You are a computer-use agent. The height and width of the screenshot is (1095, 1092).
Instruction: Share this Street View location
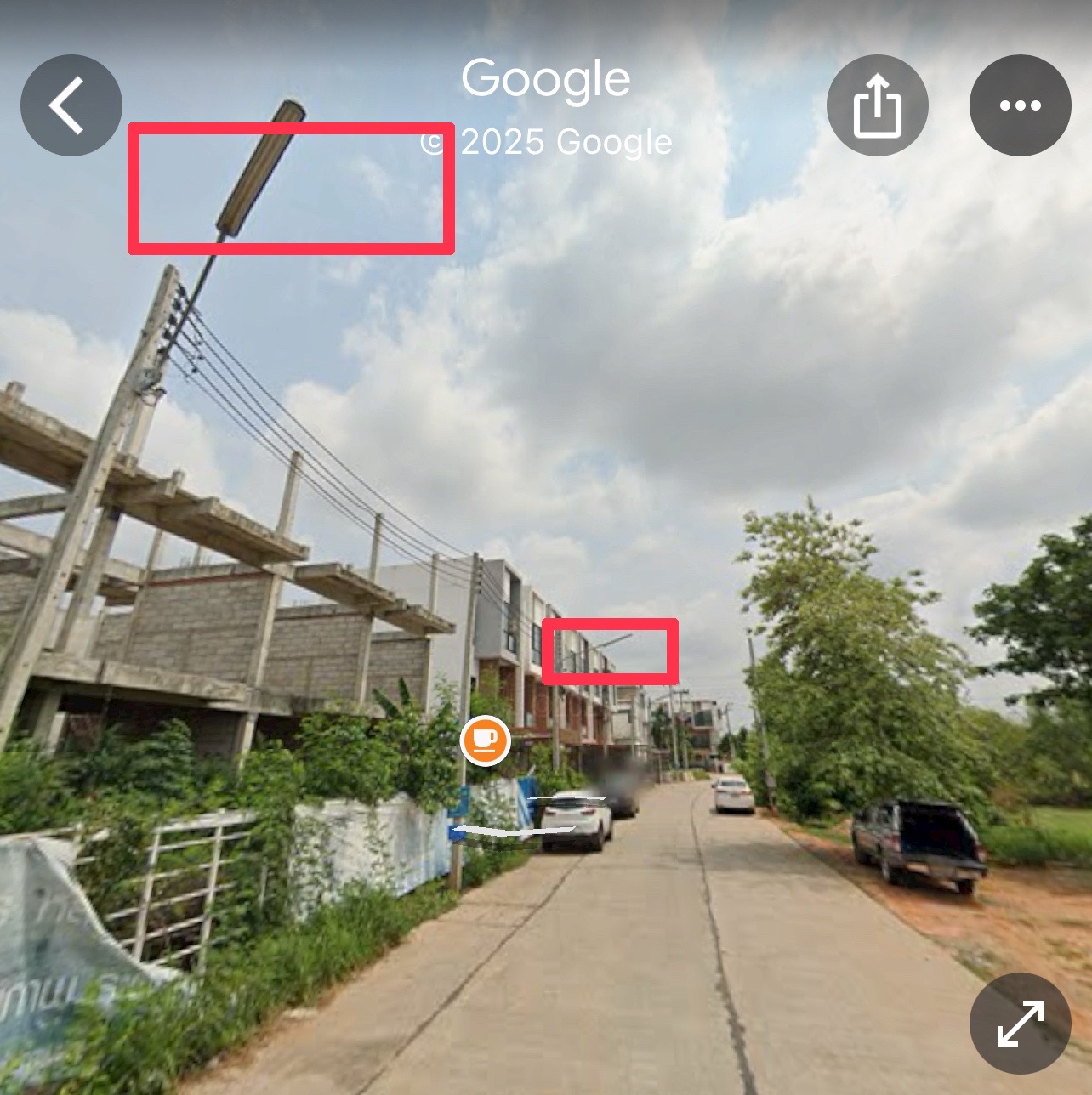pyautogui.click(x=877, y=105)
